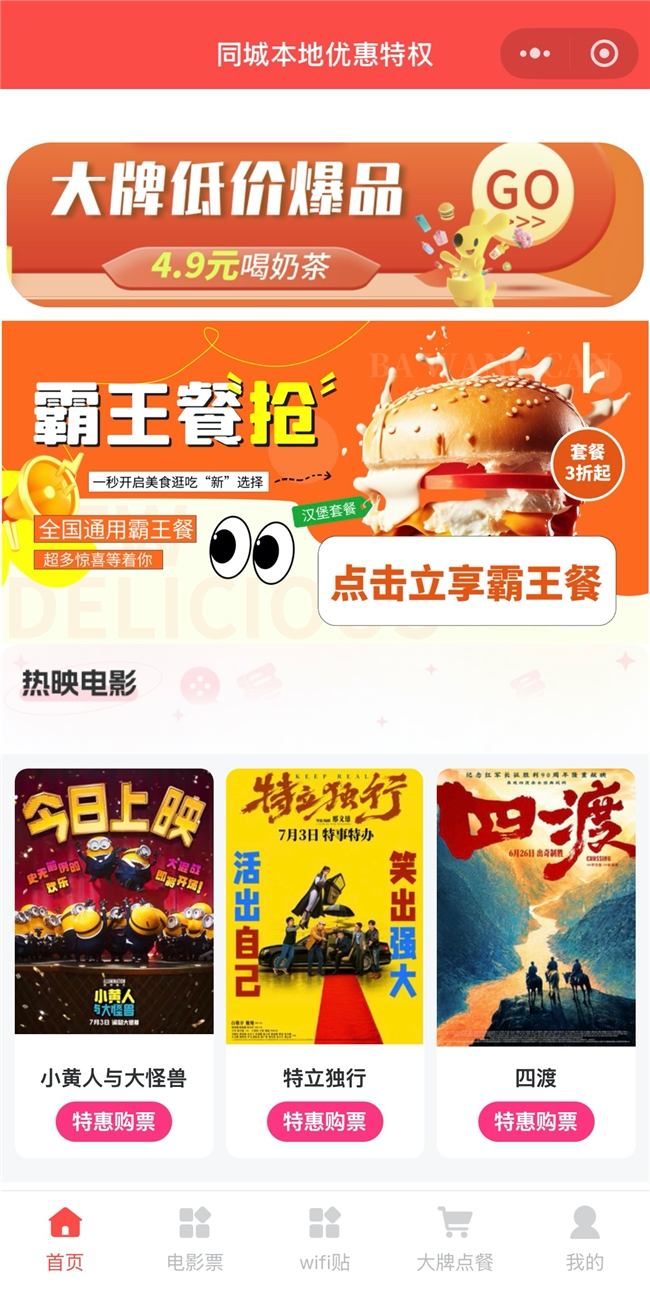This screenshot has height=1313, width=650.
Task: Go to the 首页 tab
Action: [65, 1239]
